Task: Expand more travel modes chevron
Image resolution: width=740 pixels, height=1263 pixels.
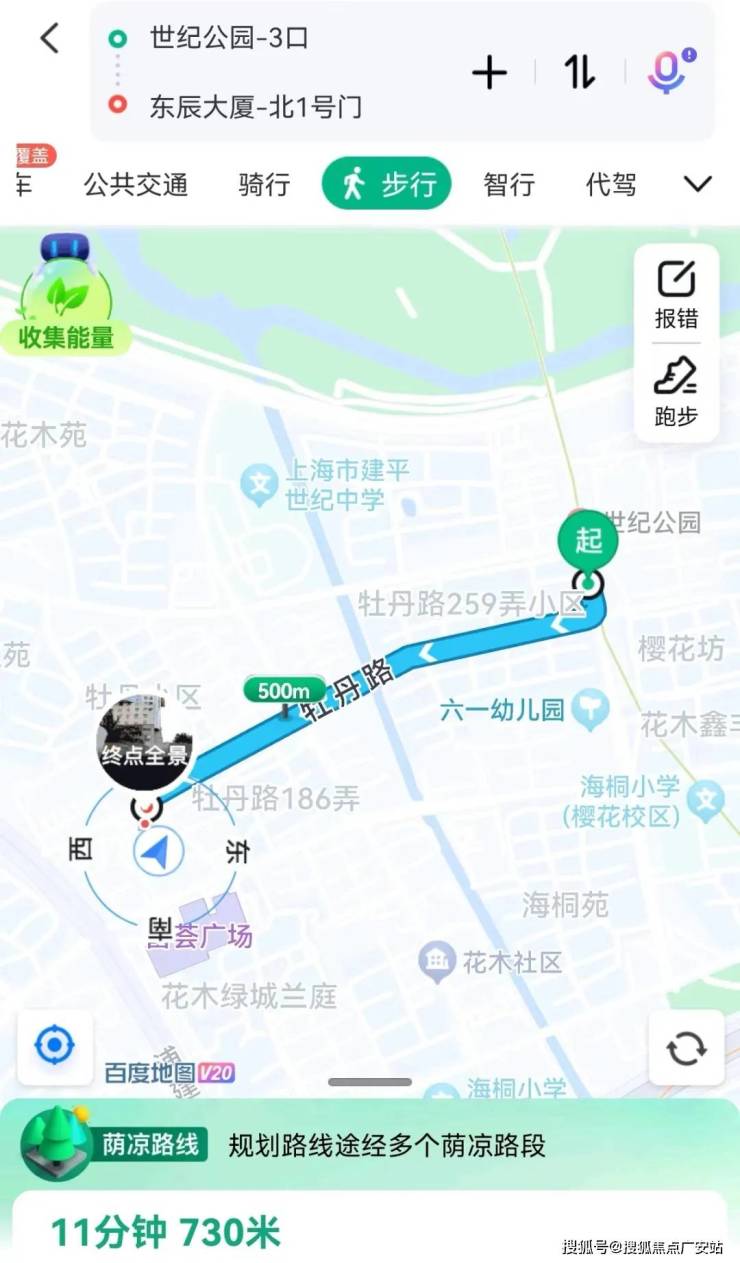Action: click(x=697, y=185)
